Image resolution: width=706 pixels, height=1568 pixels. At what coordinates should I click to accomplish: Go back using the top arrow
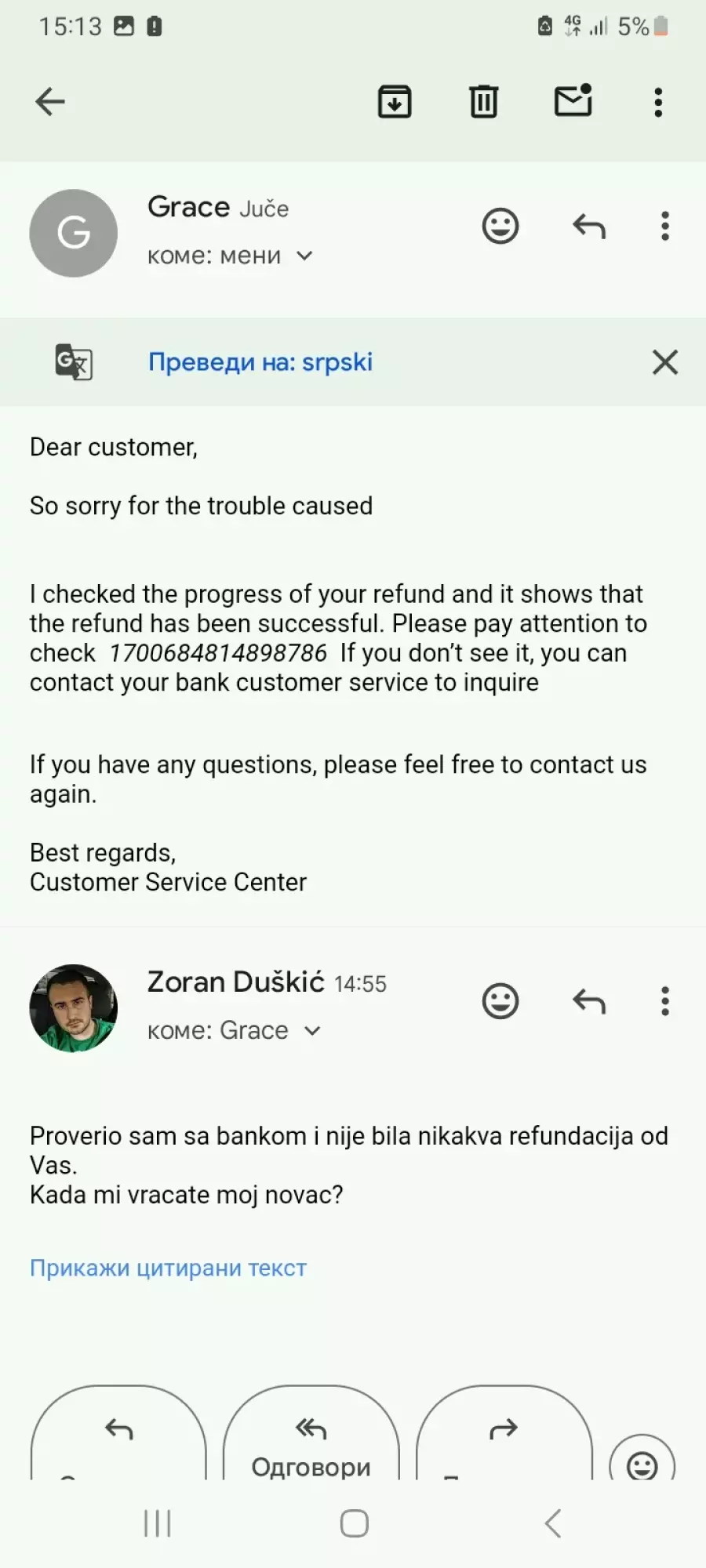(x=50, y=102)
